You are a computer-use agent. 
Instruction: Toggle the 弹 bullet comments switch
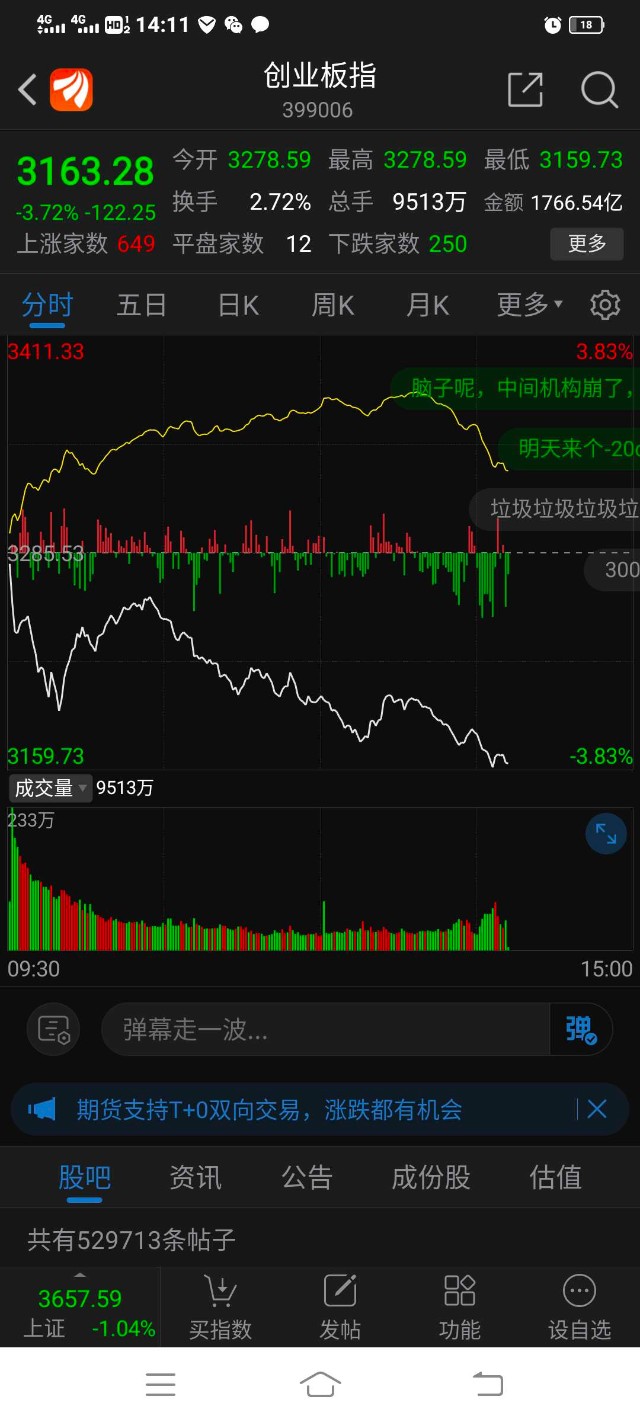pos(581,1029)
